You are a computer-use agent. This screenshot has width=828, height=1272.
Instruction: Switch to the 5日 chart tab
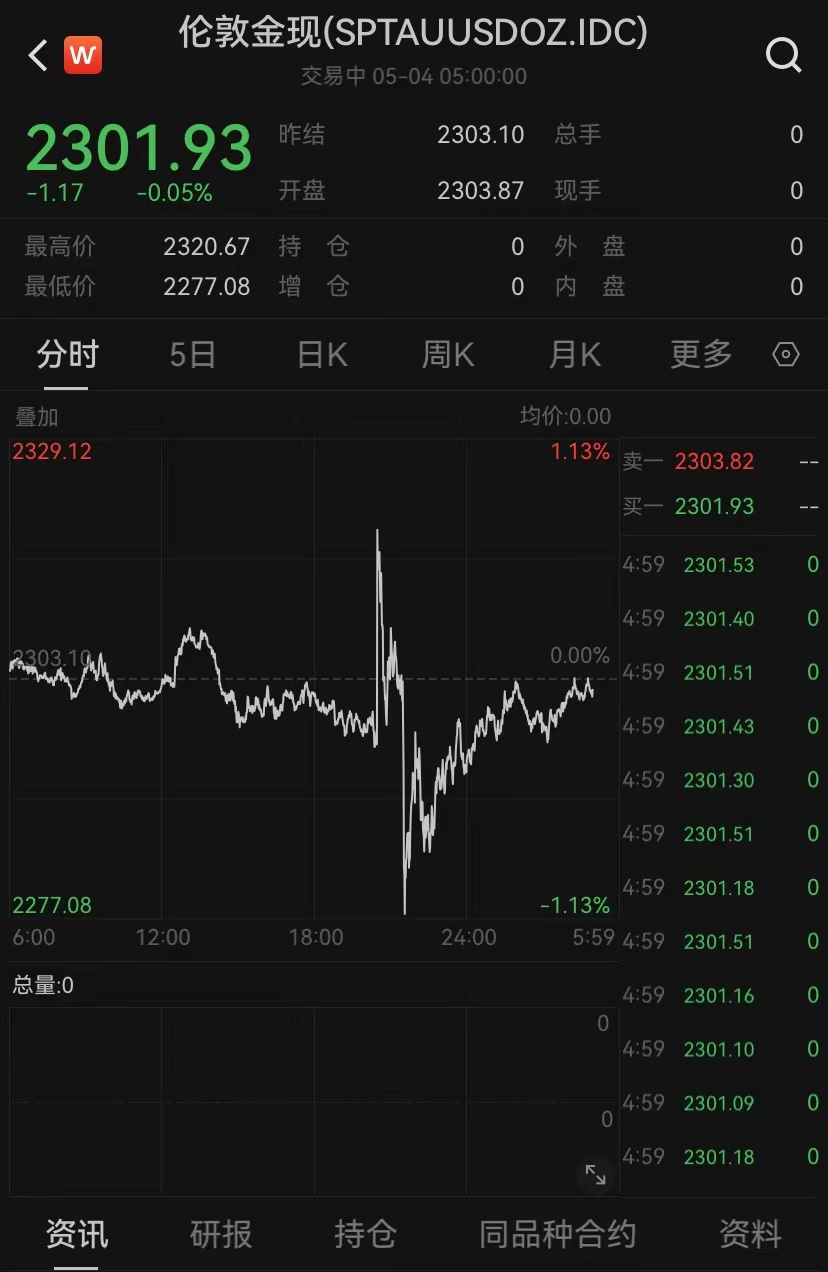[192, 355]
